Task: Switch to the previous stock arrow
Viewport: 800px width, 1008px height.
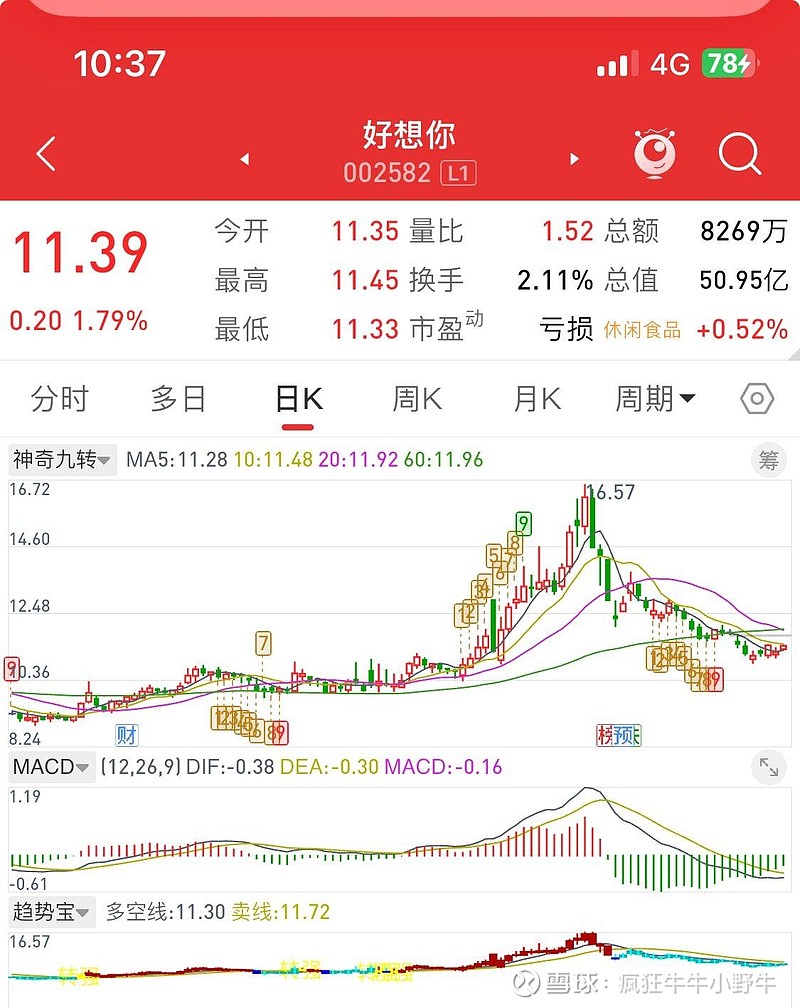Action: (x=244, y=159)
